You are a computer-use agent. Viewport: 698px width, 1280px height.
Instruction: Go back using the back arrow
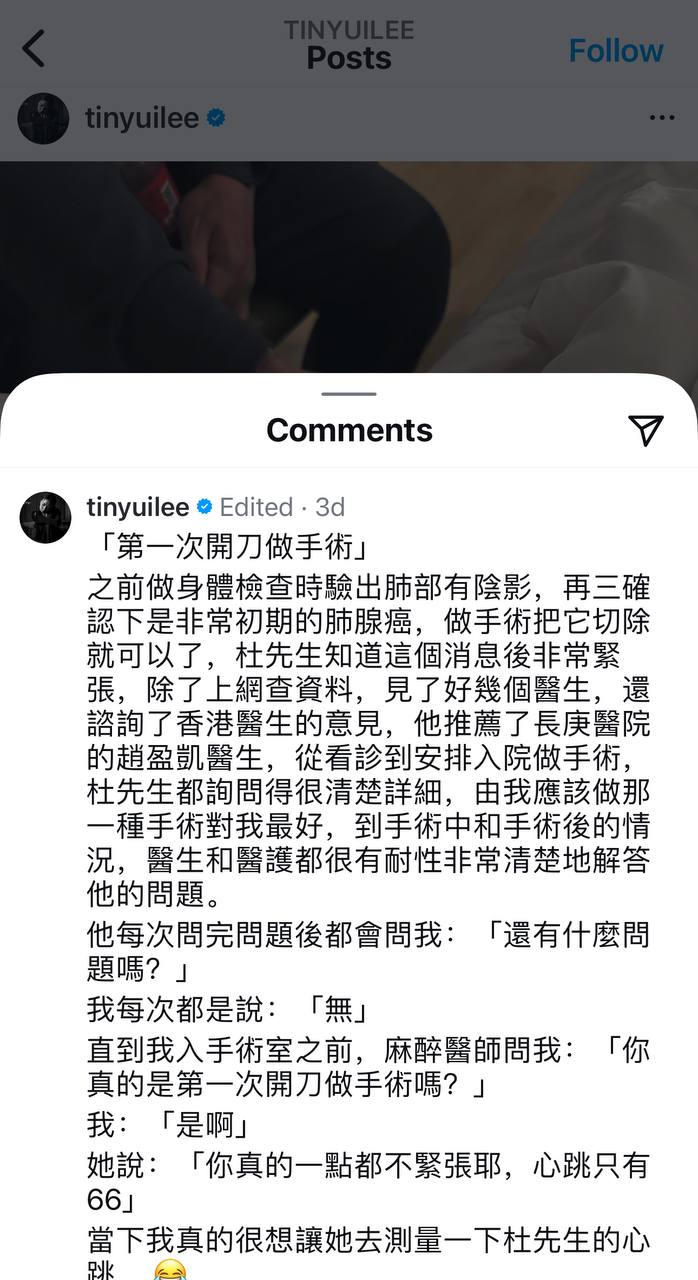pos(34,48)
